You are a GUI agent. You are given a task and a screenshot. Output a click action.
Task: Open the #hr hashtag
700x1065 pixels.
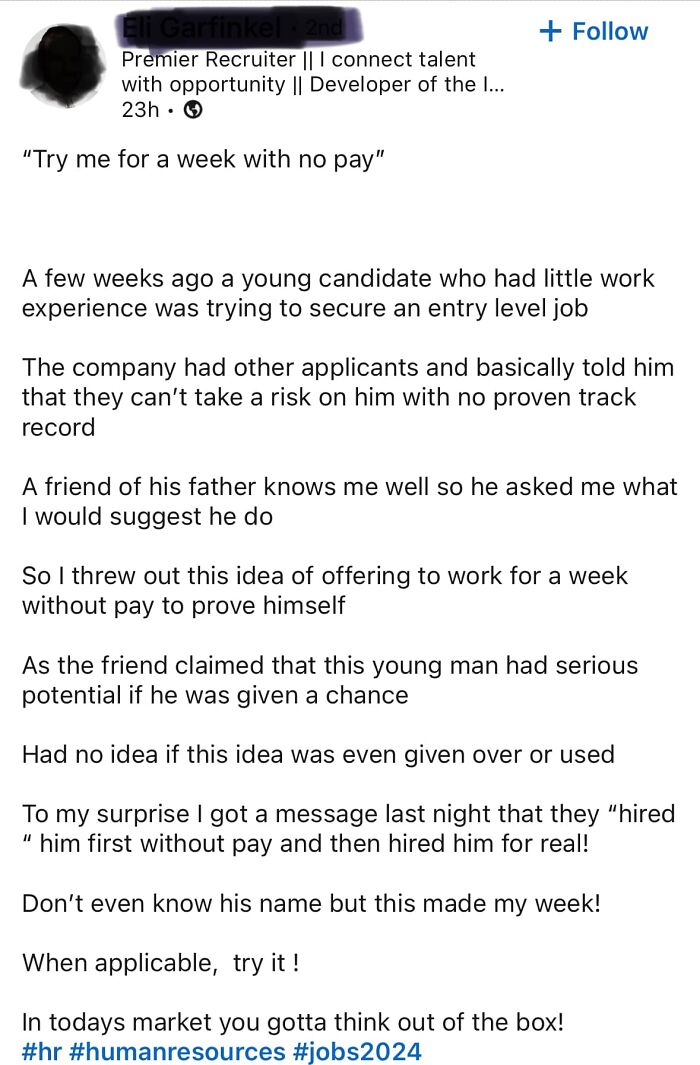(x=41, y=1051)
